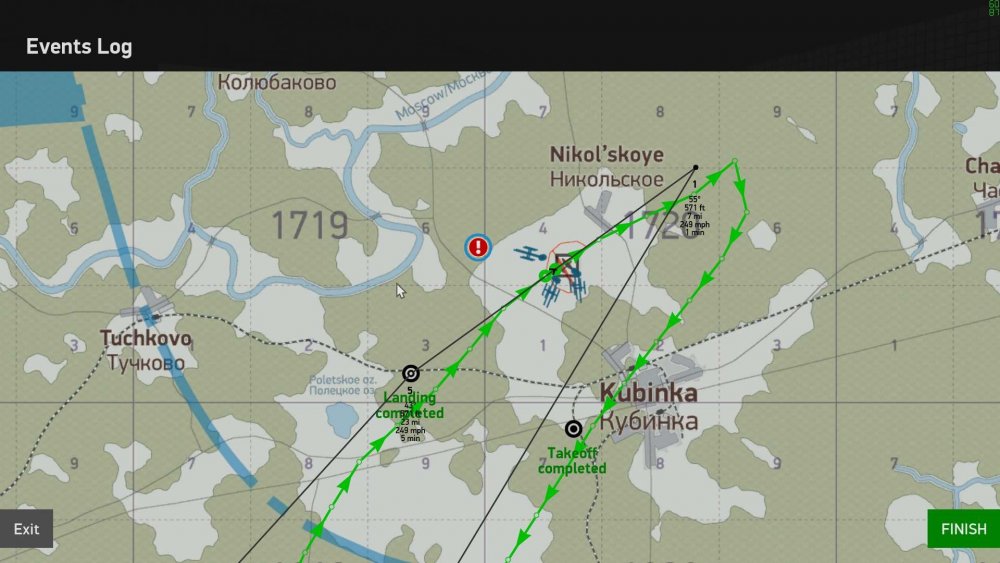Finish reviewing the events log
Screen dimensions: 1000x563
click(x=963, y=529)
